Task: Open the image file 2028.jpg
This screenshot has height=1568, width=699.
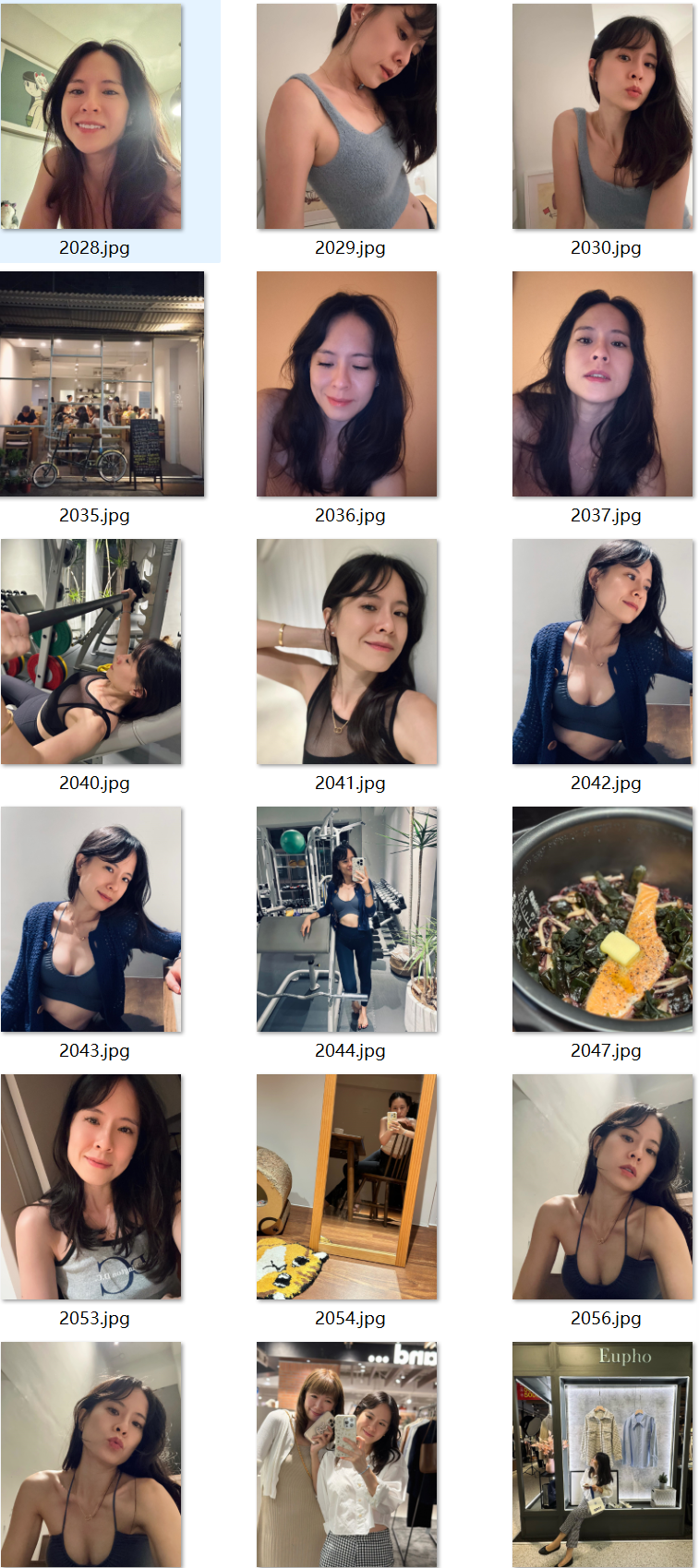Action: point(91,117)
